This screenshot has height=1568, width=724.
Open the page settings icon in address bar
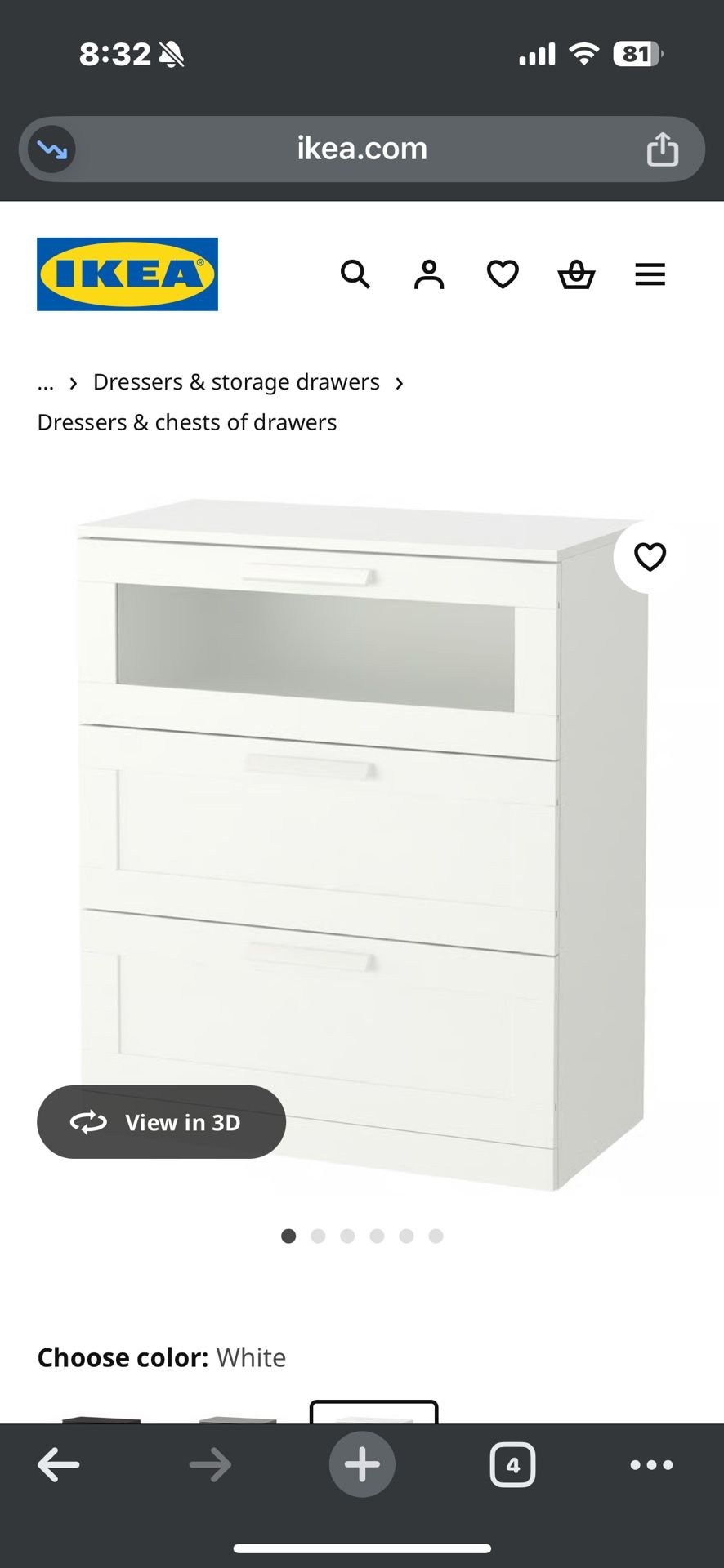tap(50, 149)
